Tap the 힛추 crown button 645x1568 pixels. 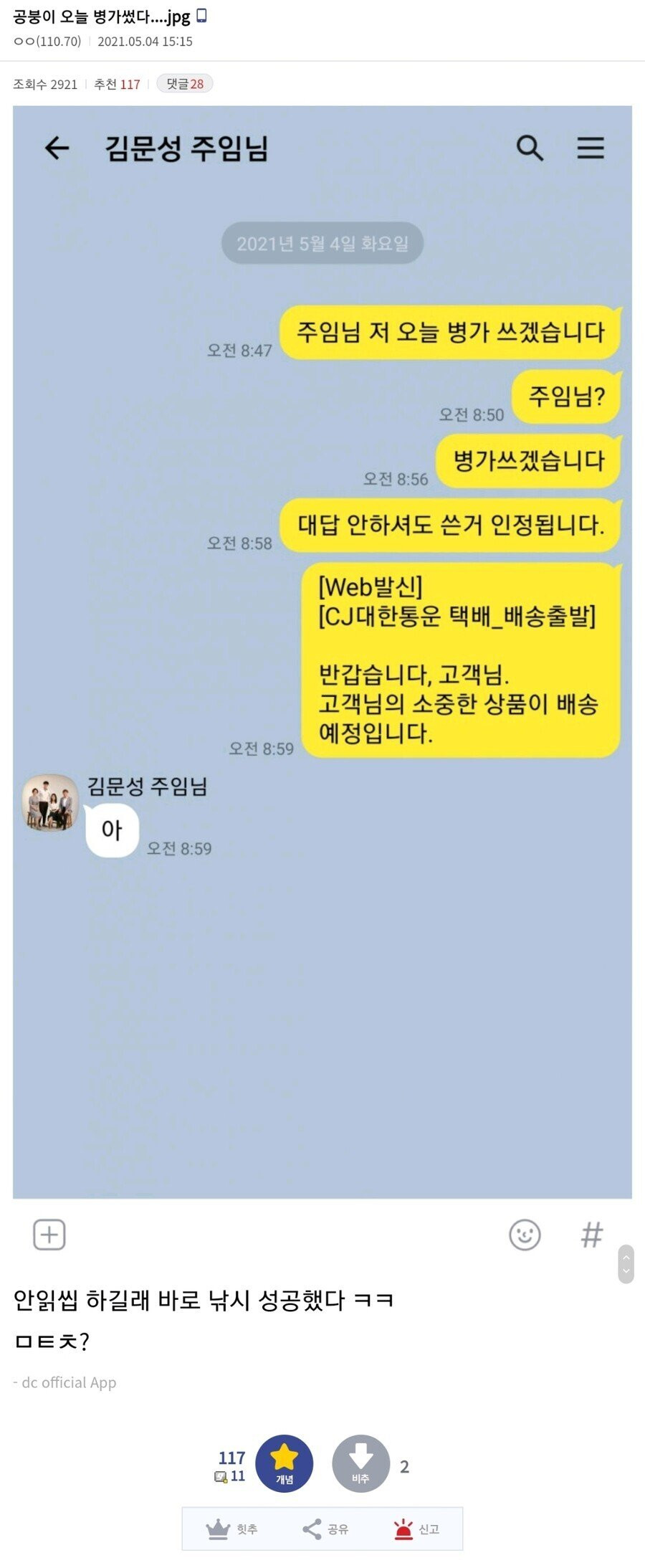(231, 1529)
